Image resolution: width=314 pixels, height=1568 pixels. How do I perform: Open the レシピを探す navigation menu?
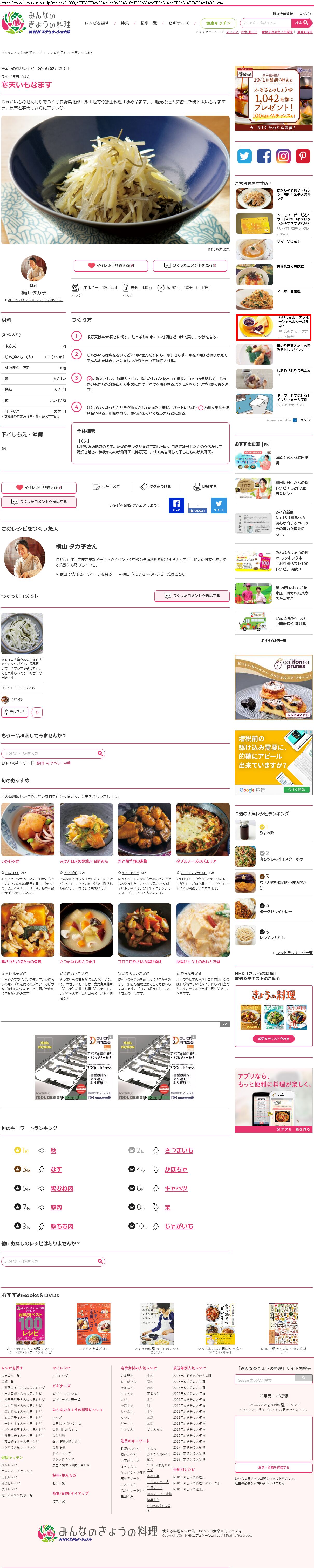pos(97,23)
